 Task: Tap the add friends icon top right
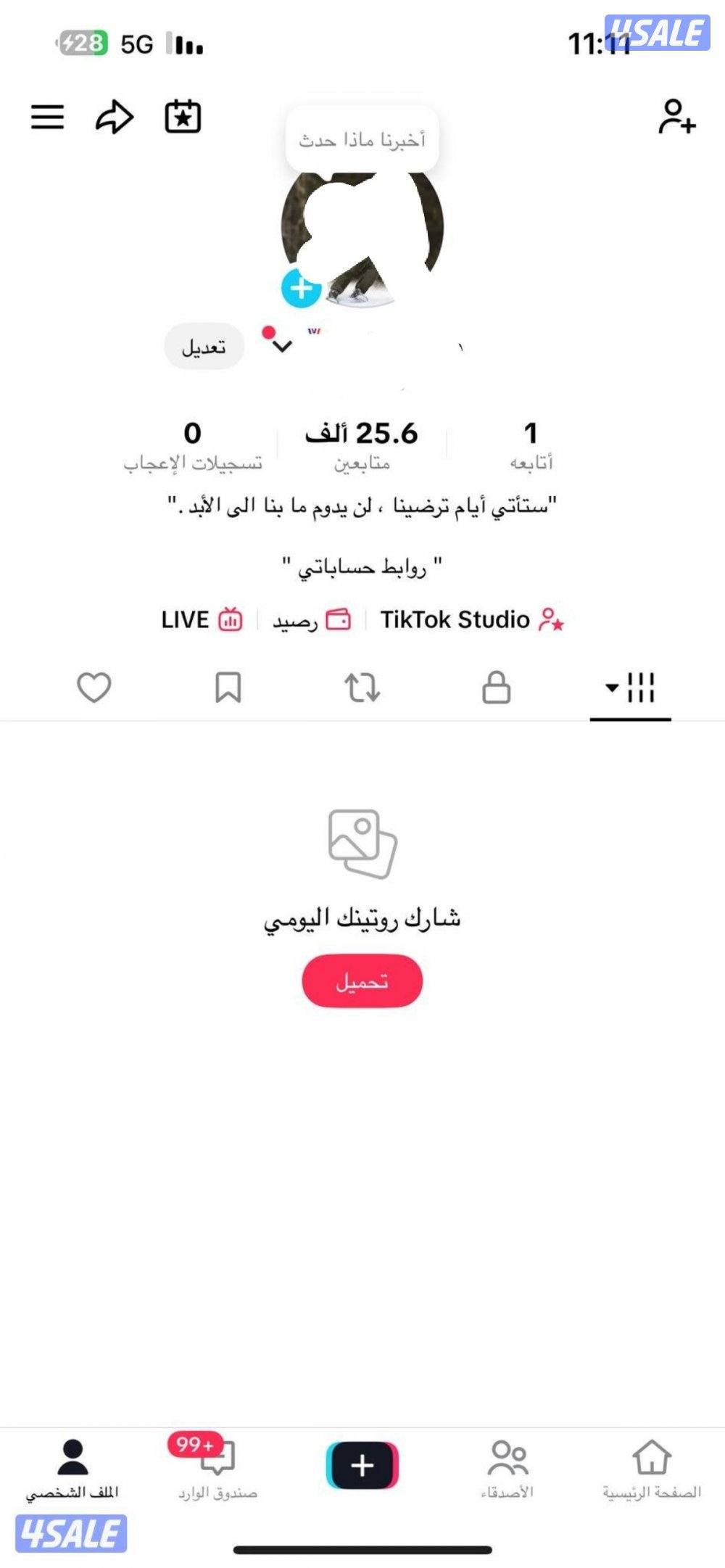tap(676, 116)
